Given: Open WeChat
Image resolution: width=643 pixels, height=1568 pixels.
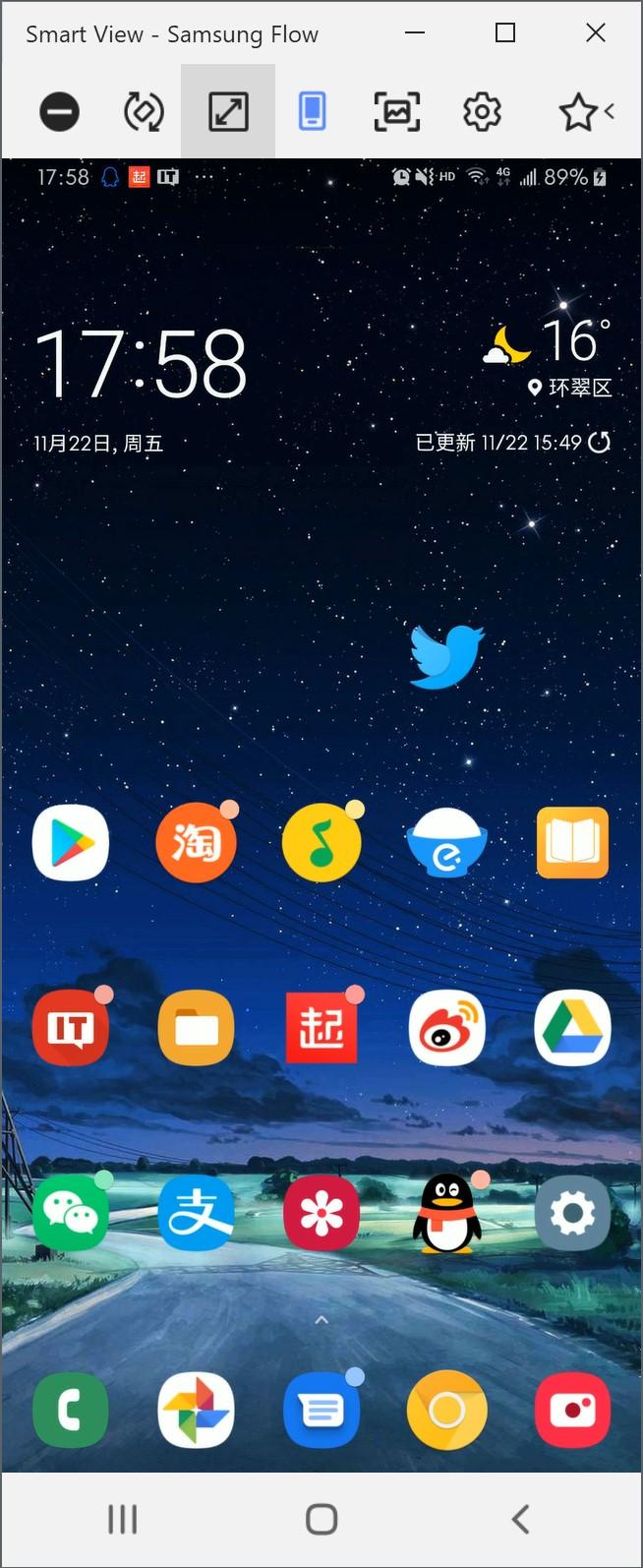Looking at the screenshot, I should coord(71,1214).
